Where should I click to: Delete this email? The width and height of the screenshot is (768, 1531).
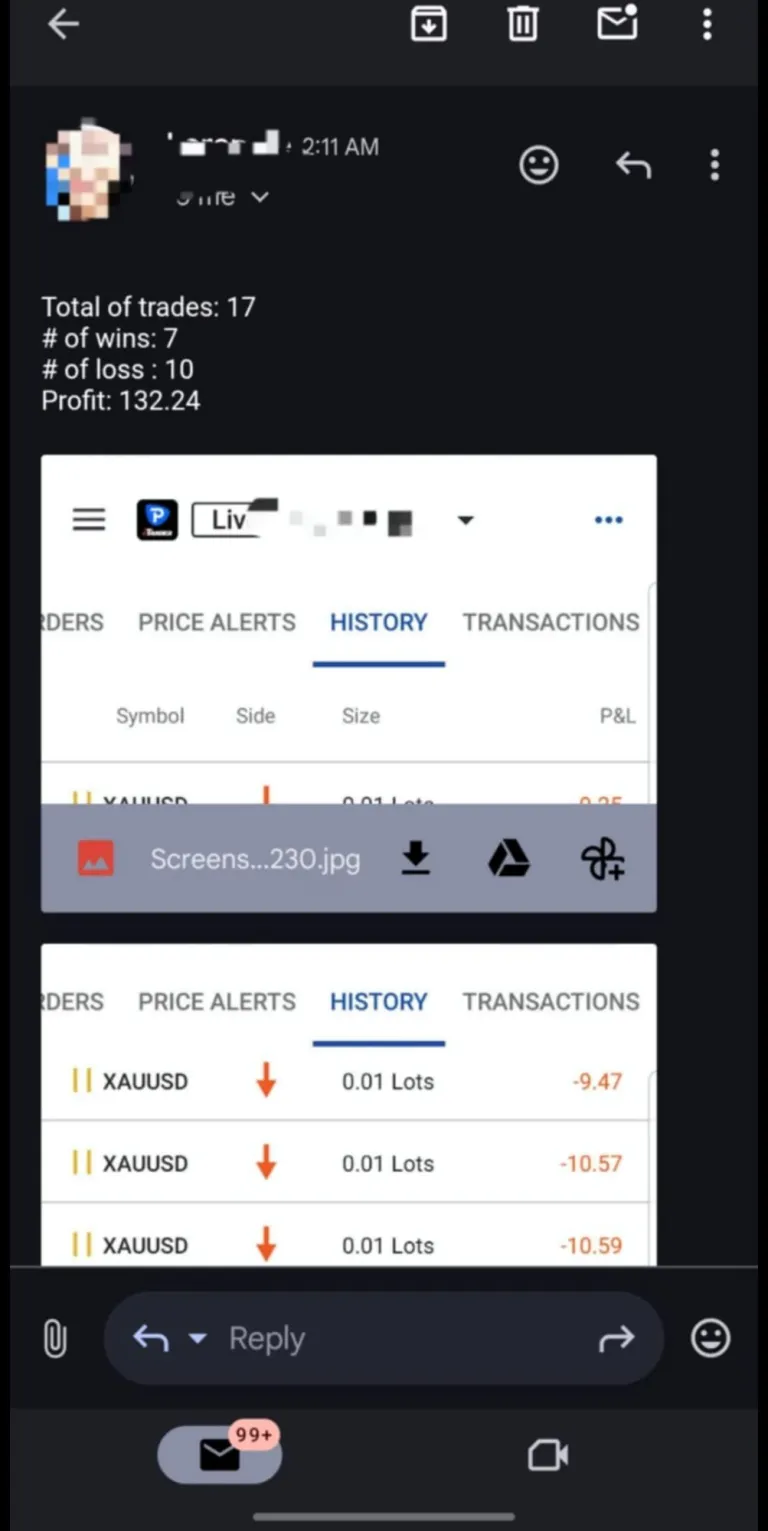(523, 24)
